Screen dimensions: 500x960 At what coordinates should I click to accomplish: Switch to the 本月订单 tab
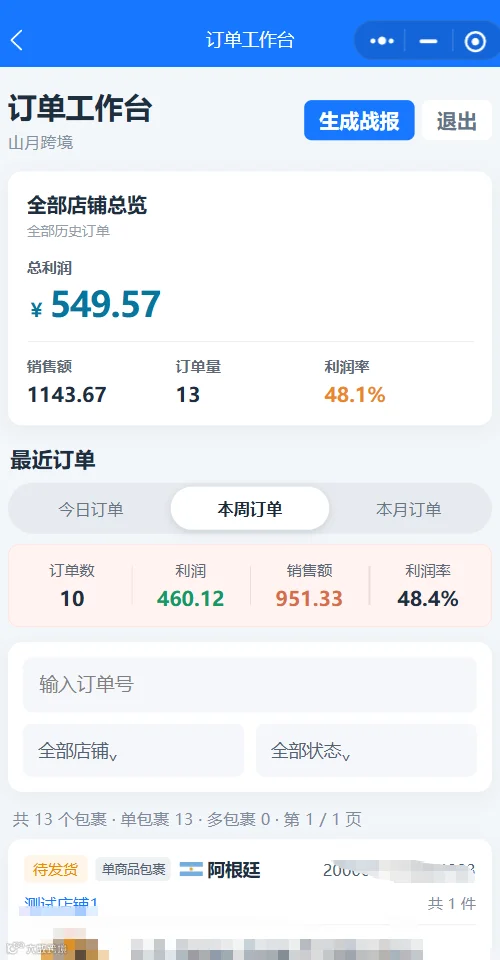coord(409,509)
